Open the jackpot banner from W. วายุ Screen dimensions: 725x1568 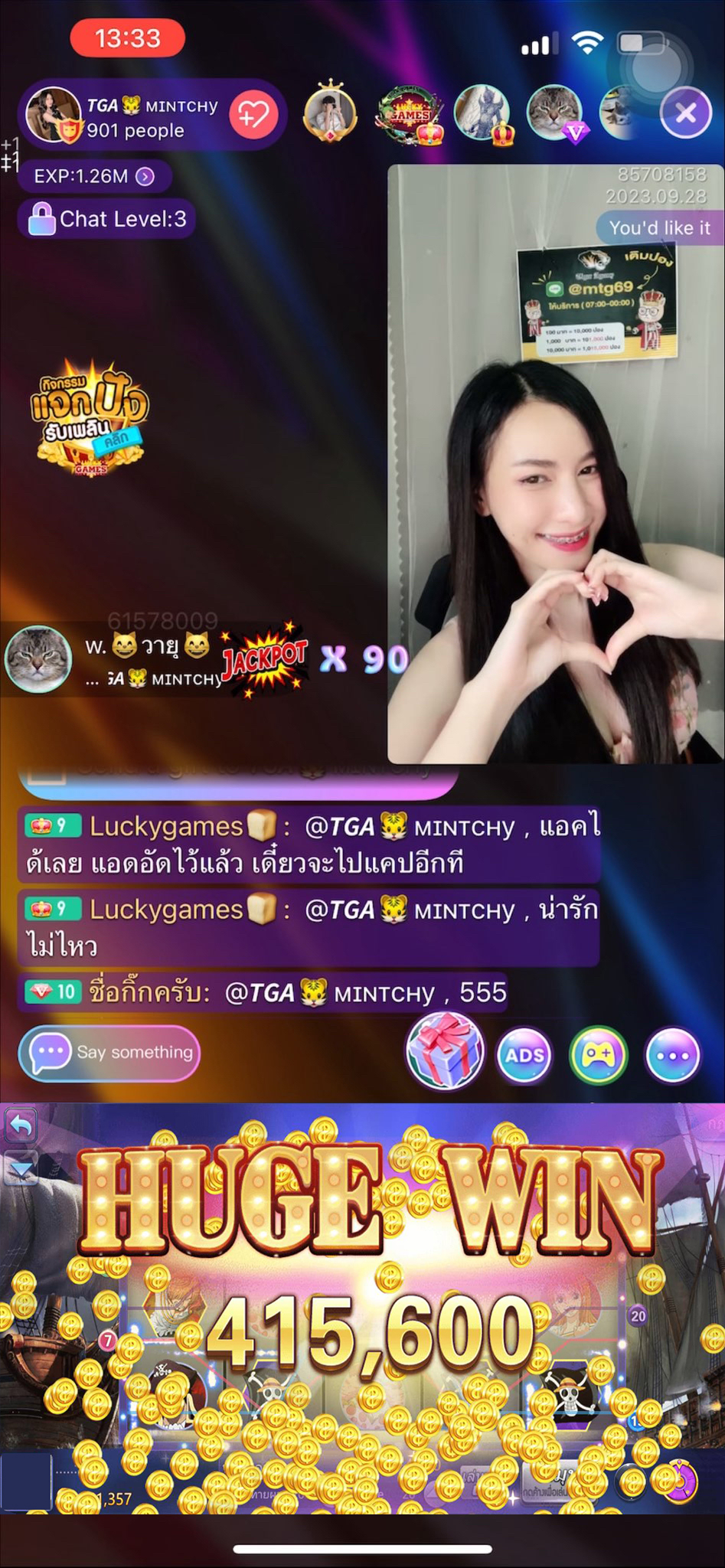click(x=191, y=660)
